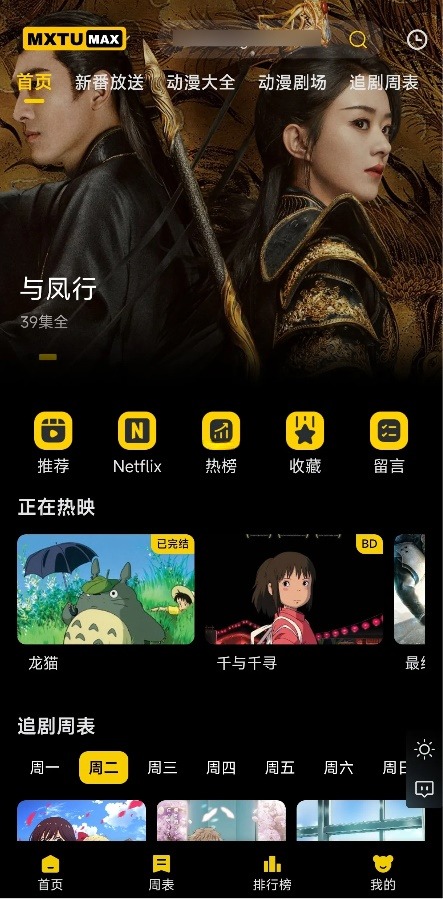443x899 pixels.
Task: Open the 龙猫 movie card
Action: 106,603
